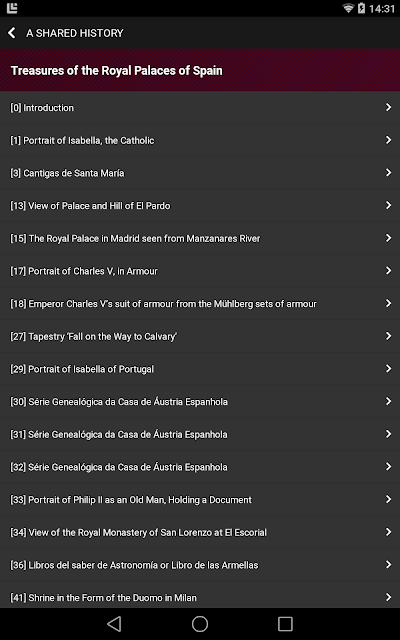The height and width of the screenshot is (640, 400).
Task: Open Portrait of Isabella, the Catholic
Action: (200, 140)
